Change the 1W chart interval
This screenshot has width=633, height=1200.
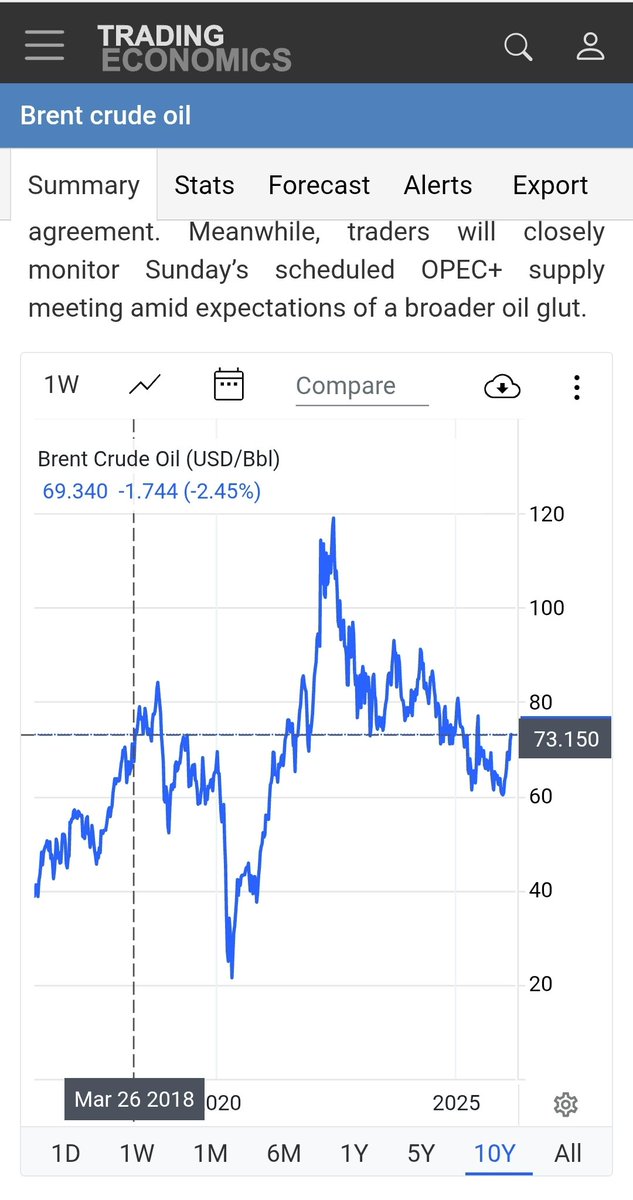61,385
